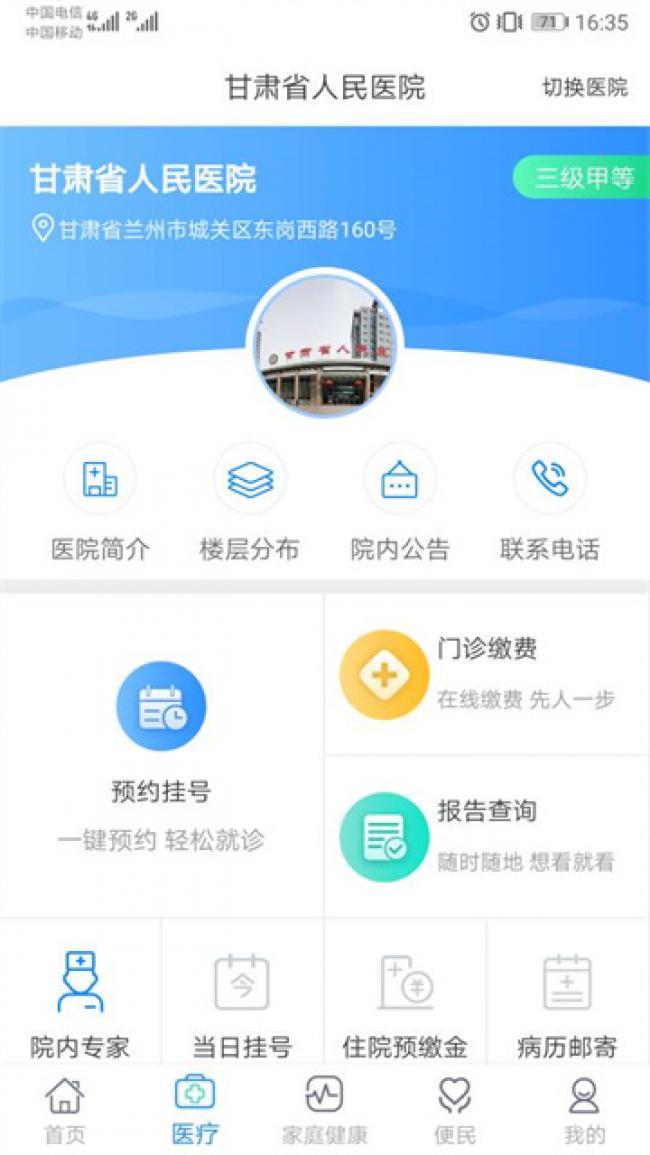Tap 切换医院 to switch hospital

(x=585, y=87)
